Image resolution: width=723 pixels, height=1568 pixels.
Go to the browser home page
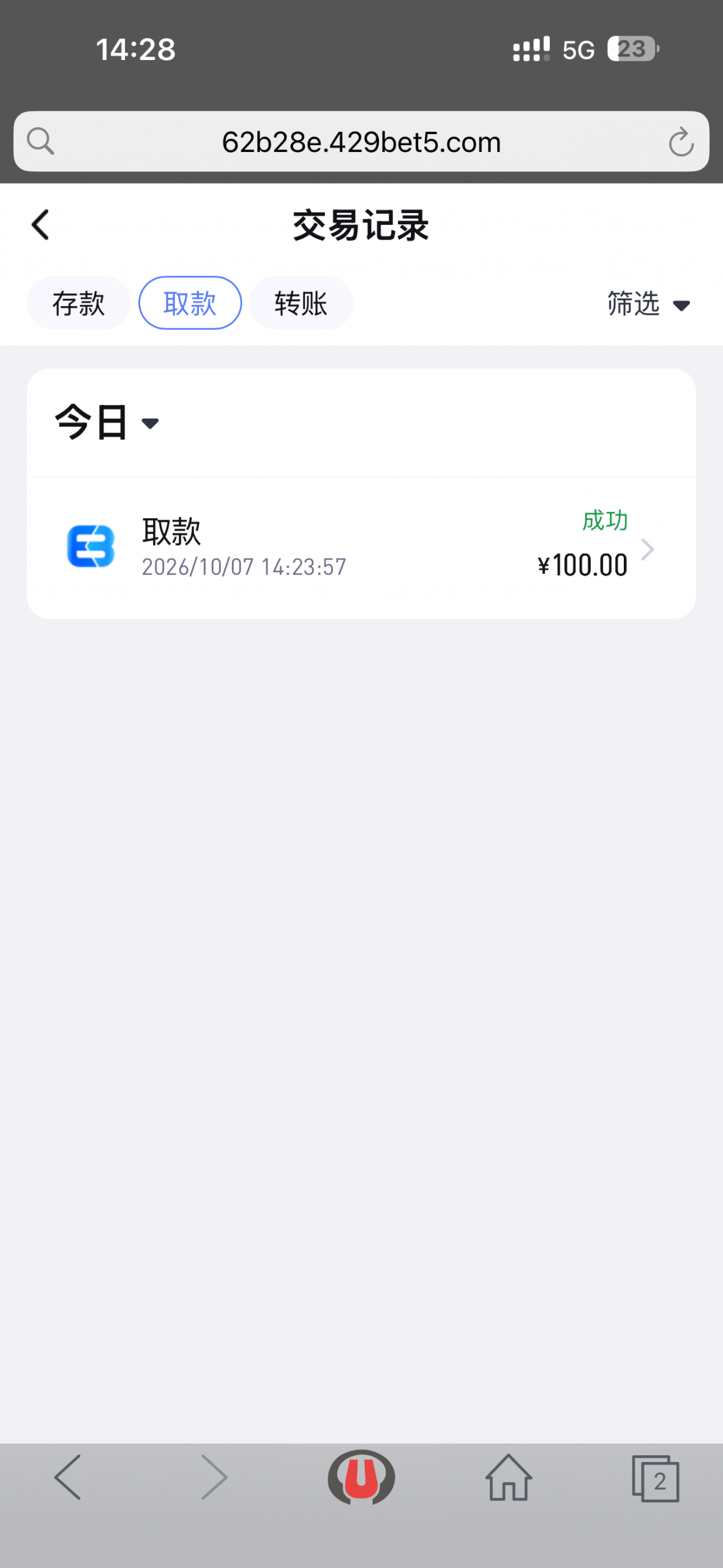tap(508, 1477)
